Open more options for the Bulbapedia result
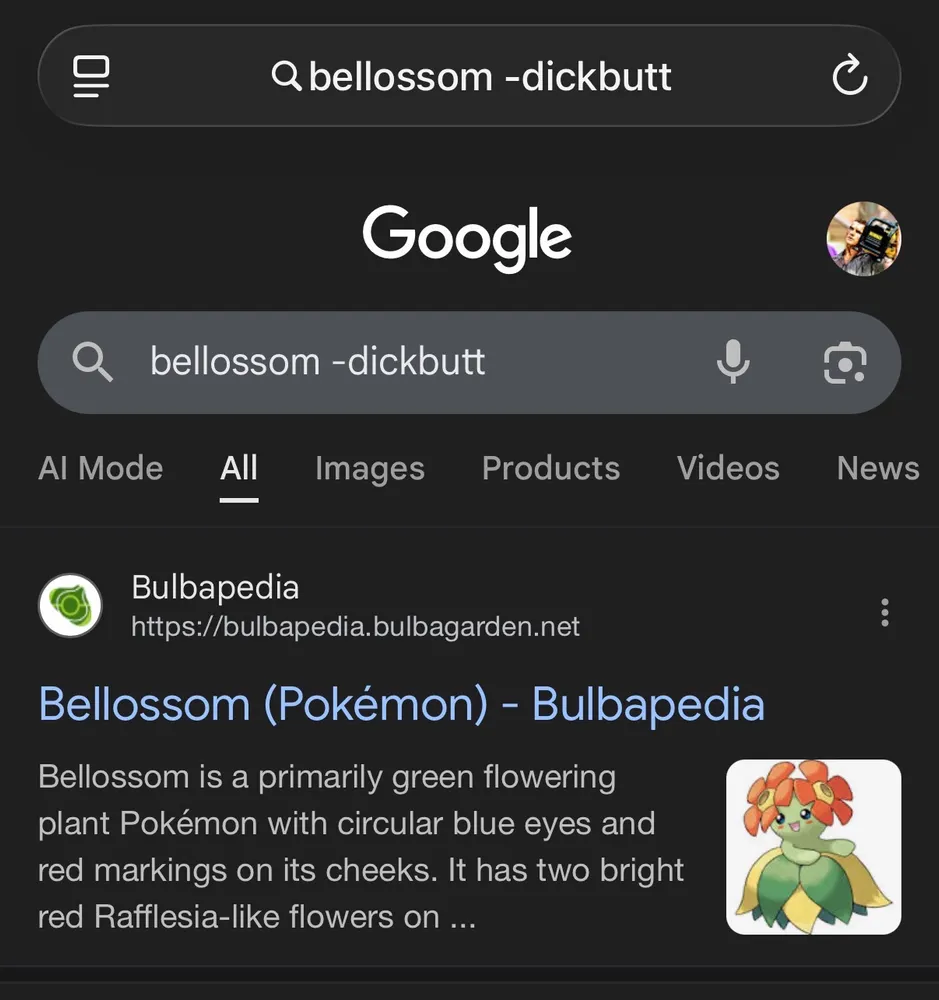The image size is (939, 1000). 884,612
